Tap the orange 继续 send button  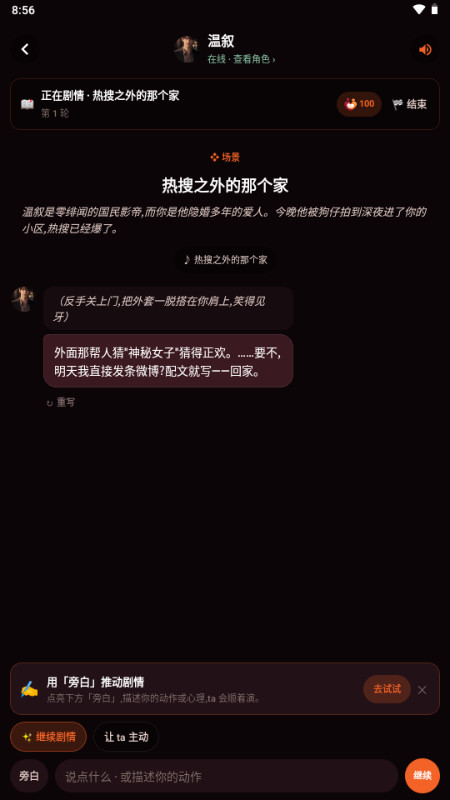(x=422, y=776)
